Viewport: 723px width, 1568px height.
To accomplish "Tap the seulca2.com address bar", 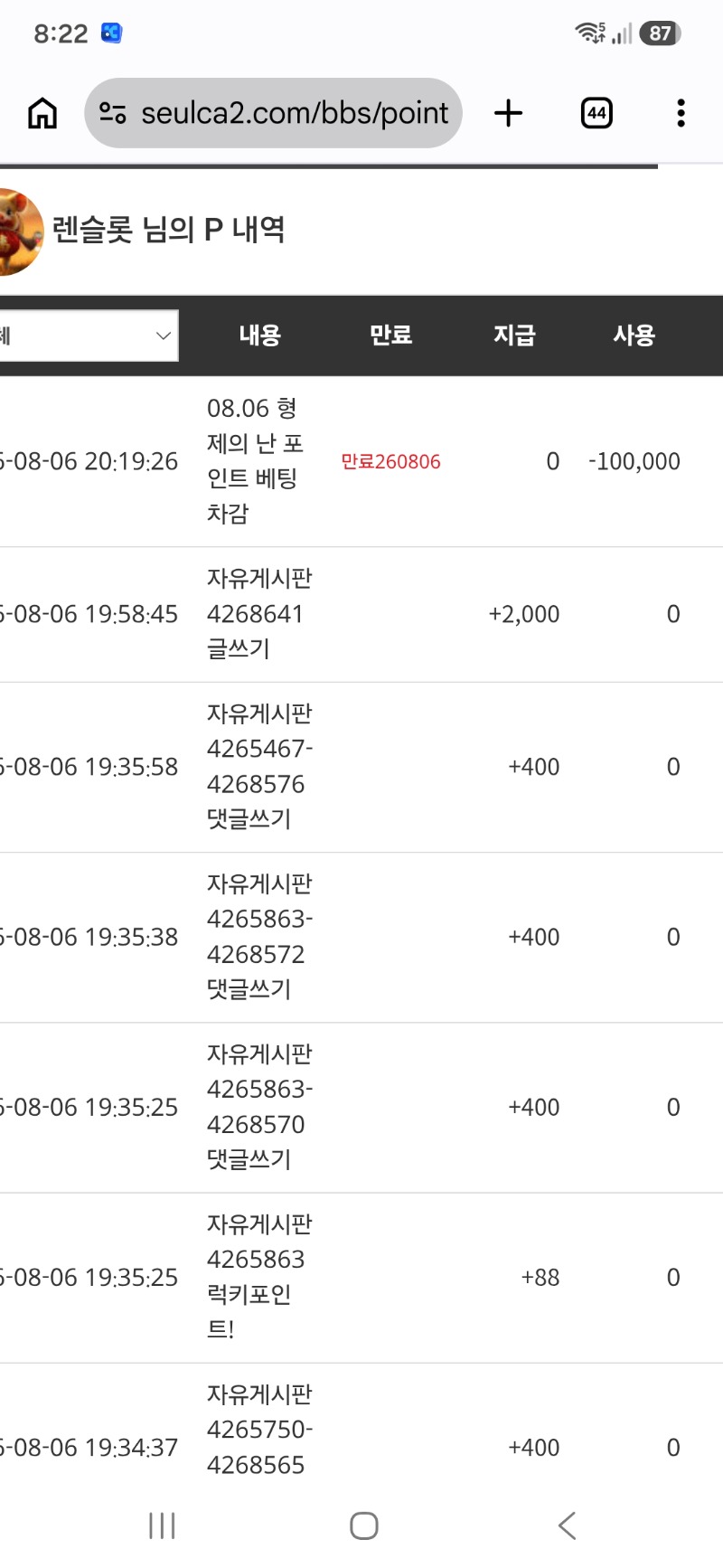I will pyautogui.click(x=273, y=113).
